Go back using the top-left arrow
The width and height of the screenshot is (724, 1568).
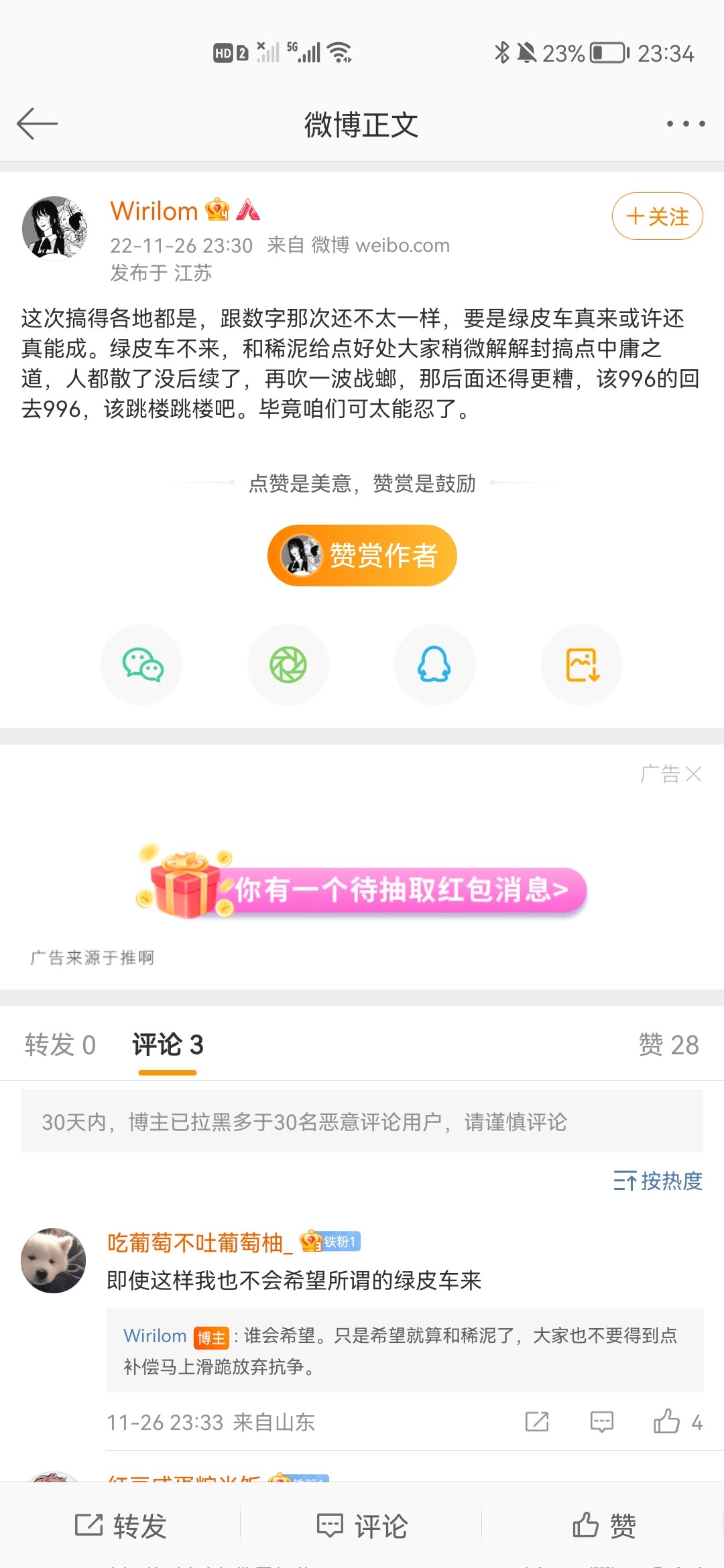click(x=37, y=123)
